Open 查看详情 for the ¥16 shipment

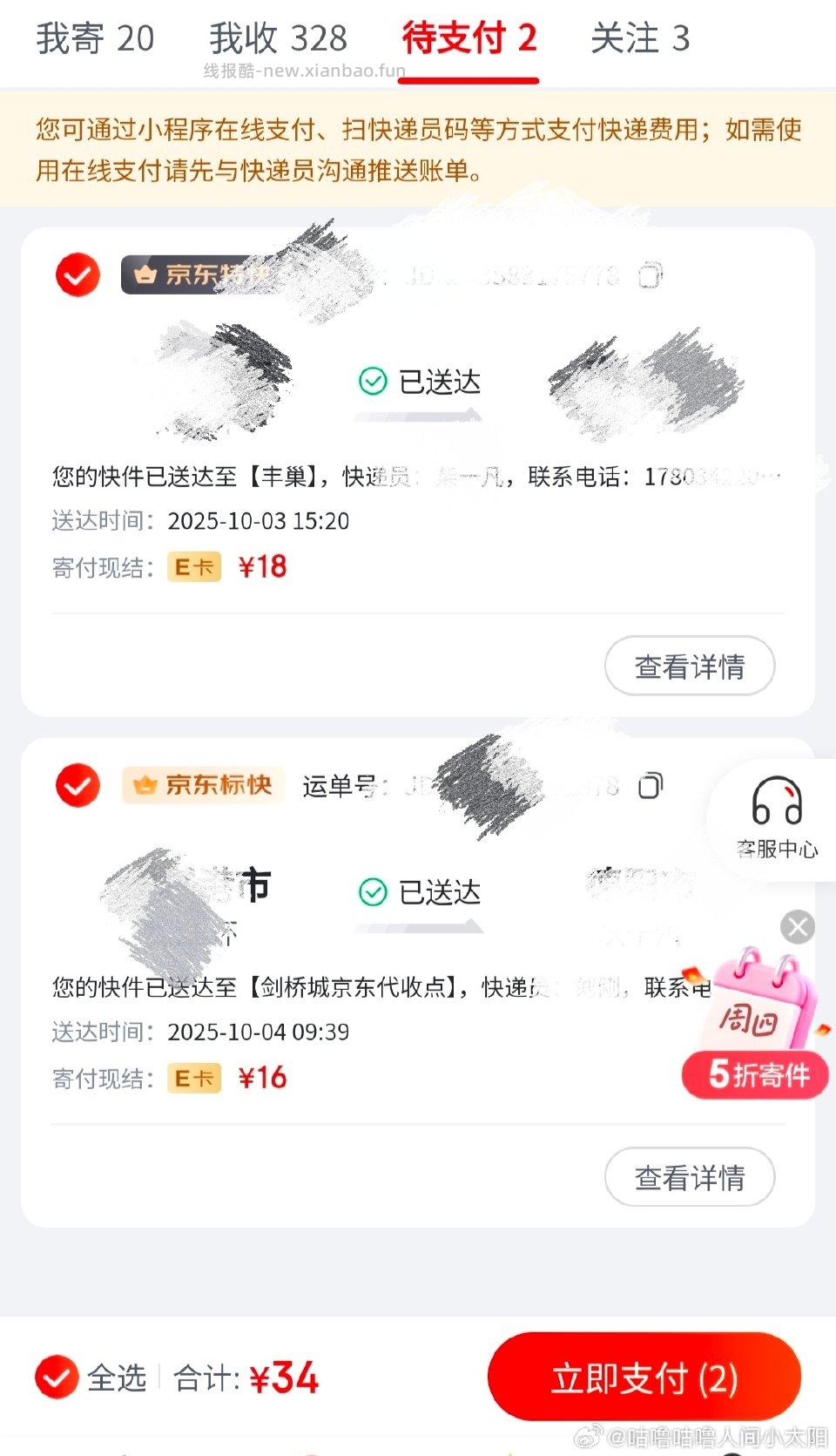[690, 1177]
